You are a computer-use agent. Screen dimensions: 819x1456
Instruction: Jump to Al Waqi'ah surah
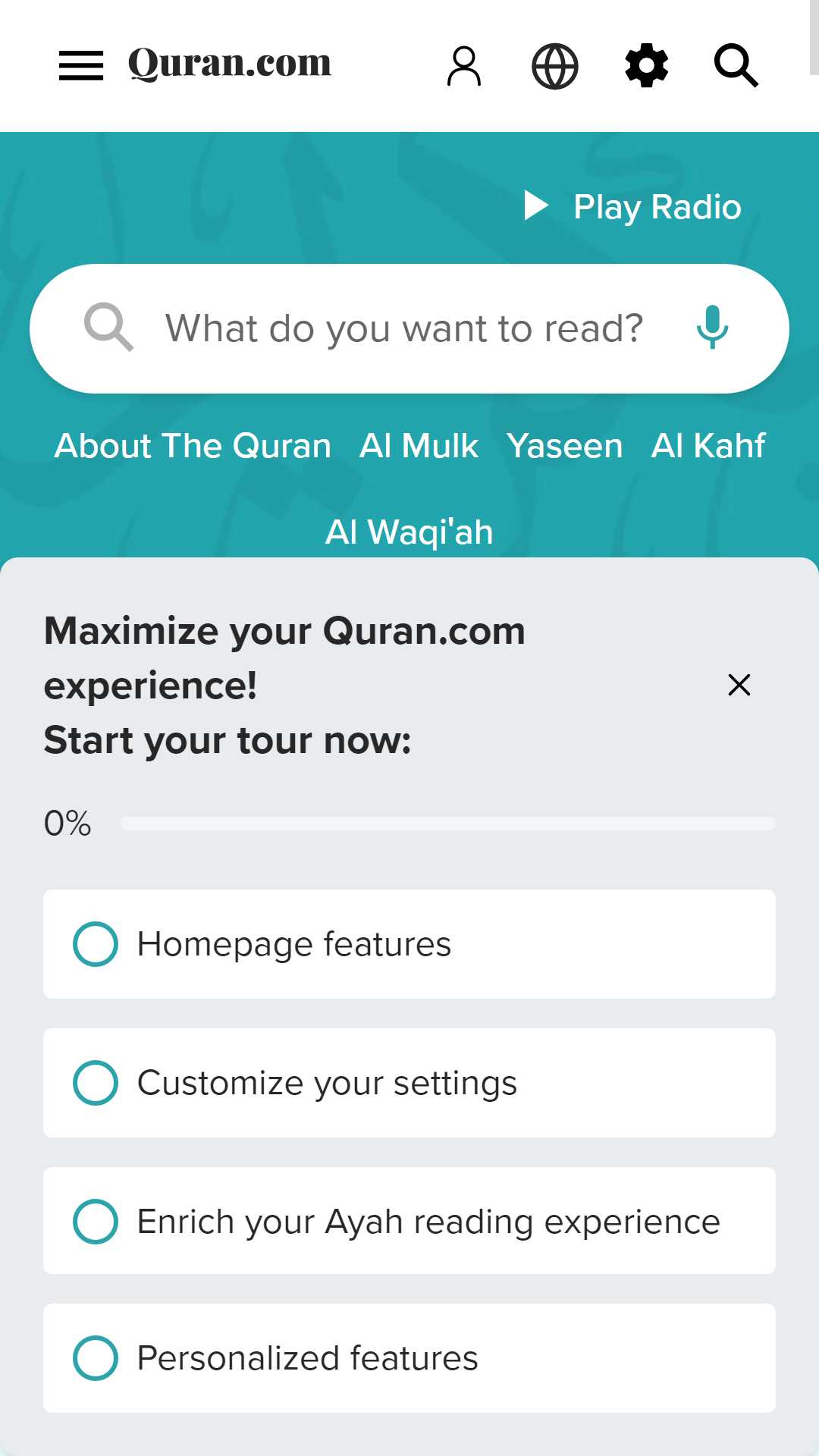(409, 532)
